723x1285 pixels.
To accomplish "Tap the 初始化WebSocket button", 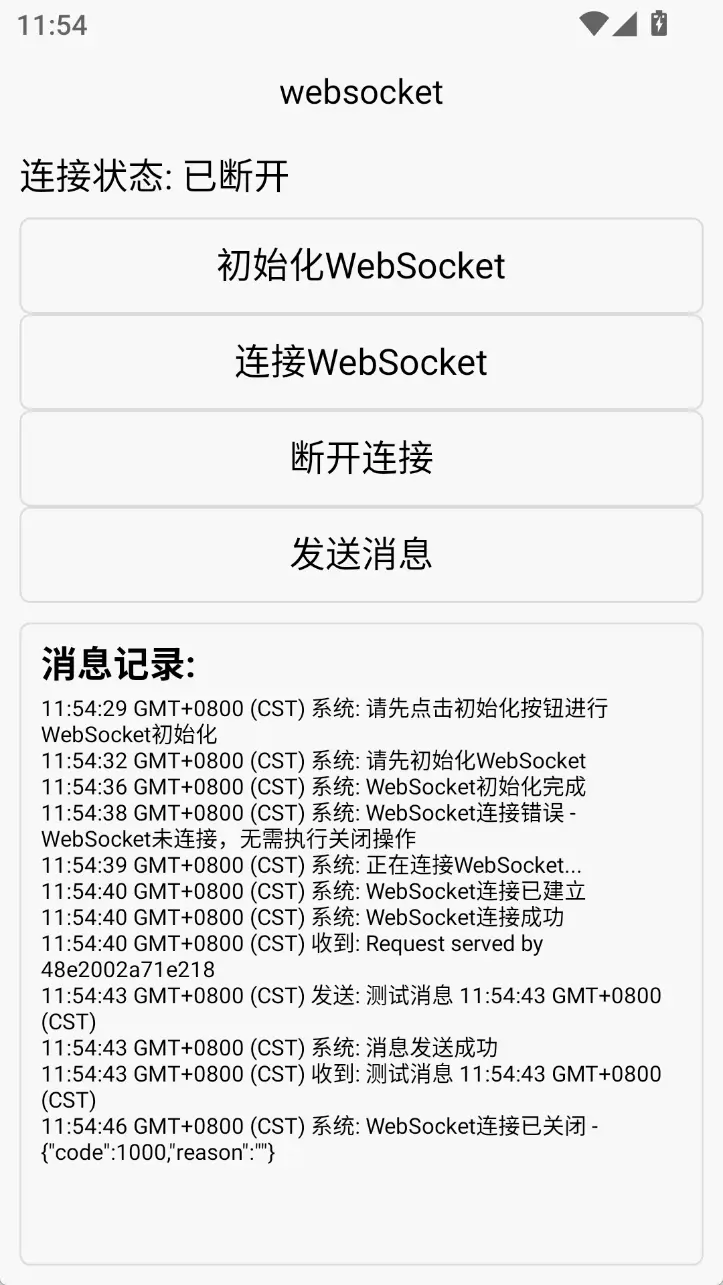I will point(361,266).
